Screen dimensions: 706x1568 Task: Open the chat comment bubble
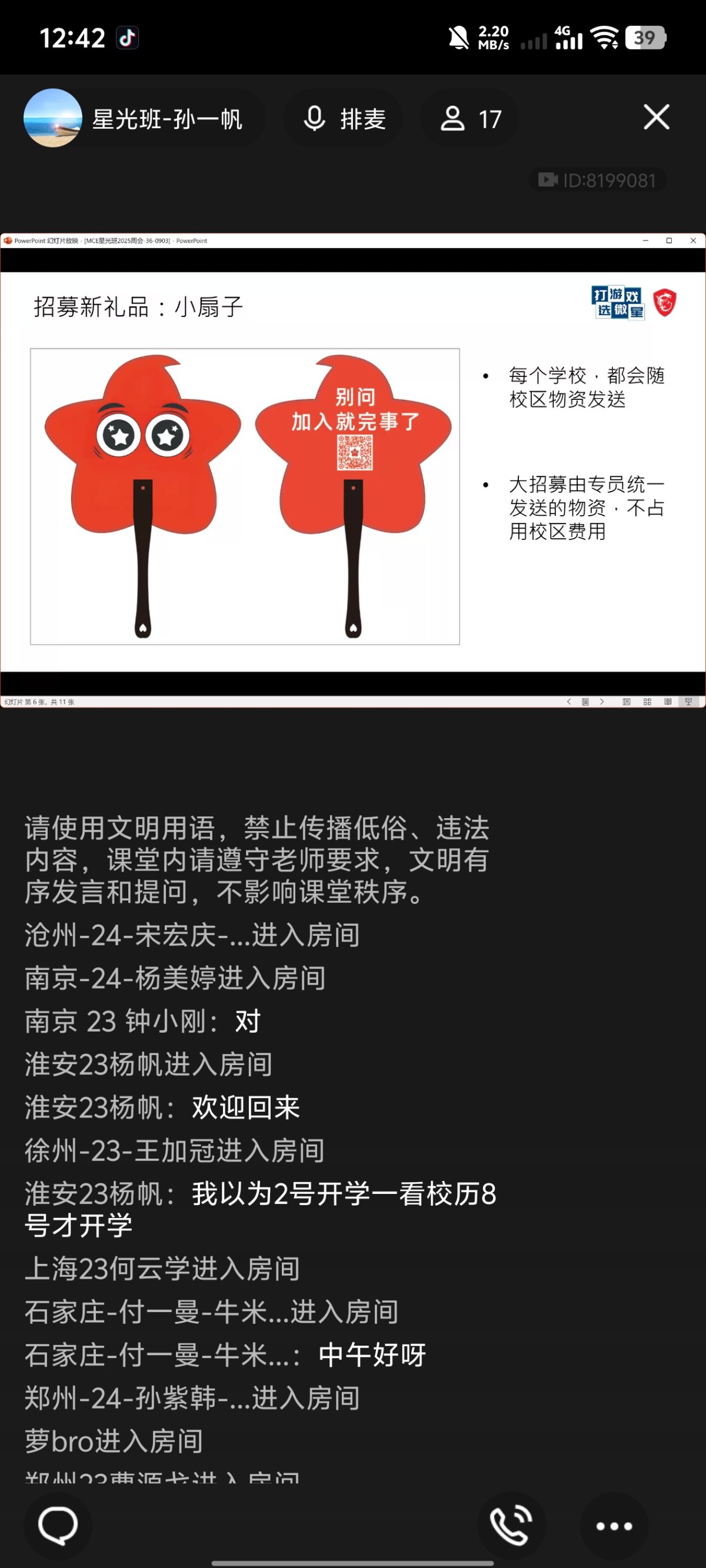(x=58, y=1526)
